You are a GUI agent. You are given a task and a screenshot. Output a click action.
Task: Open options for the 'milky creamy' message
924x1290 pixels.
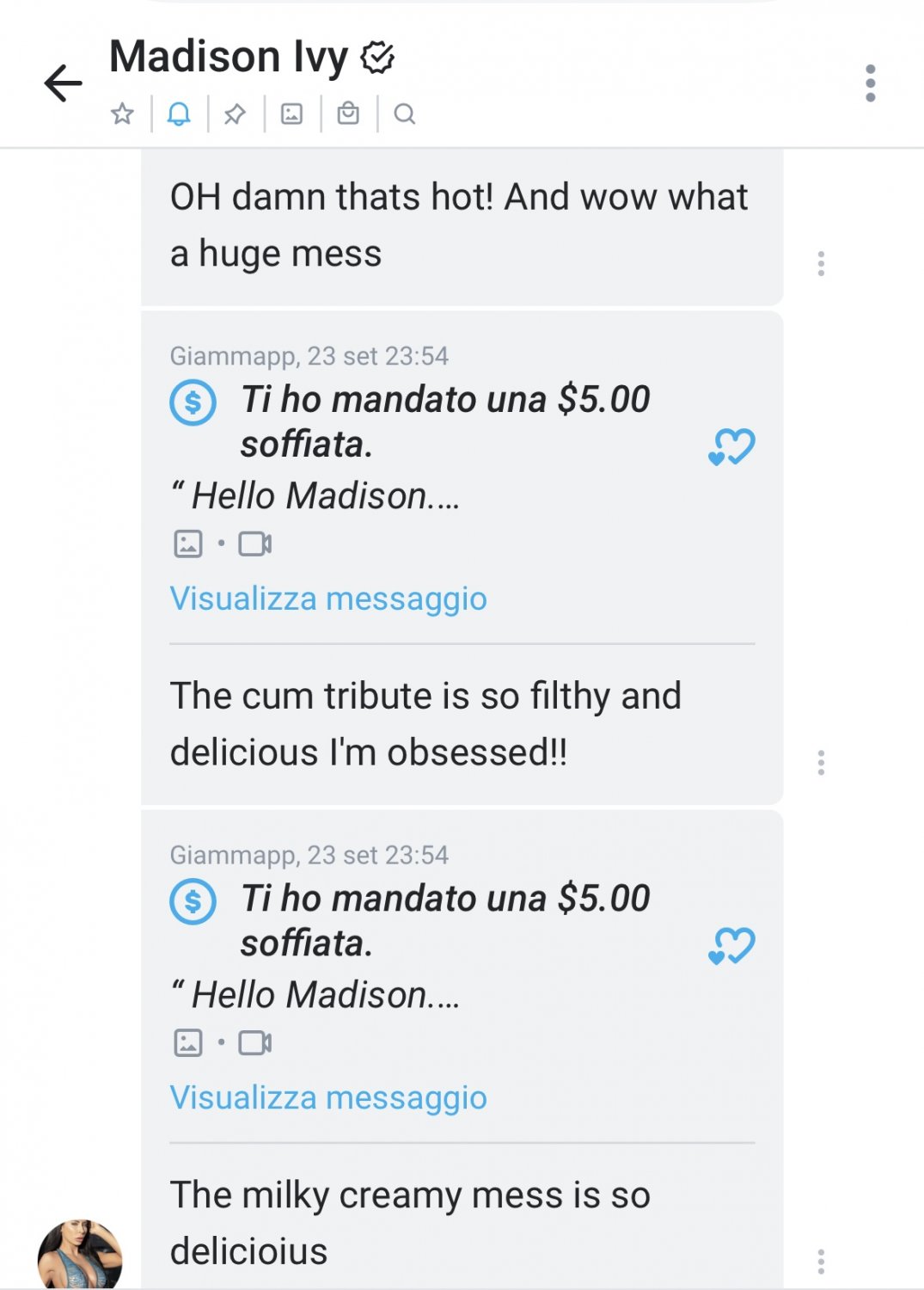click(821, 1261)
